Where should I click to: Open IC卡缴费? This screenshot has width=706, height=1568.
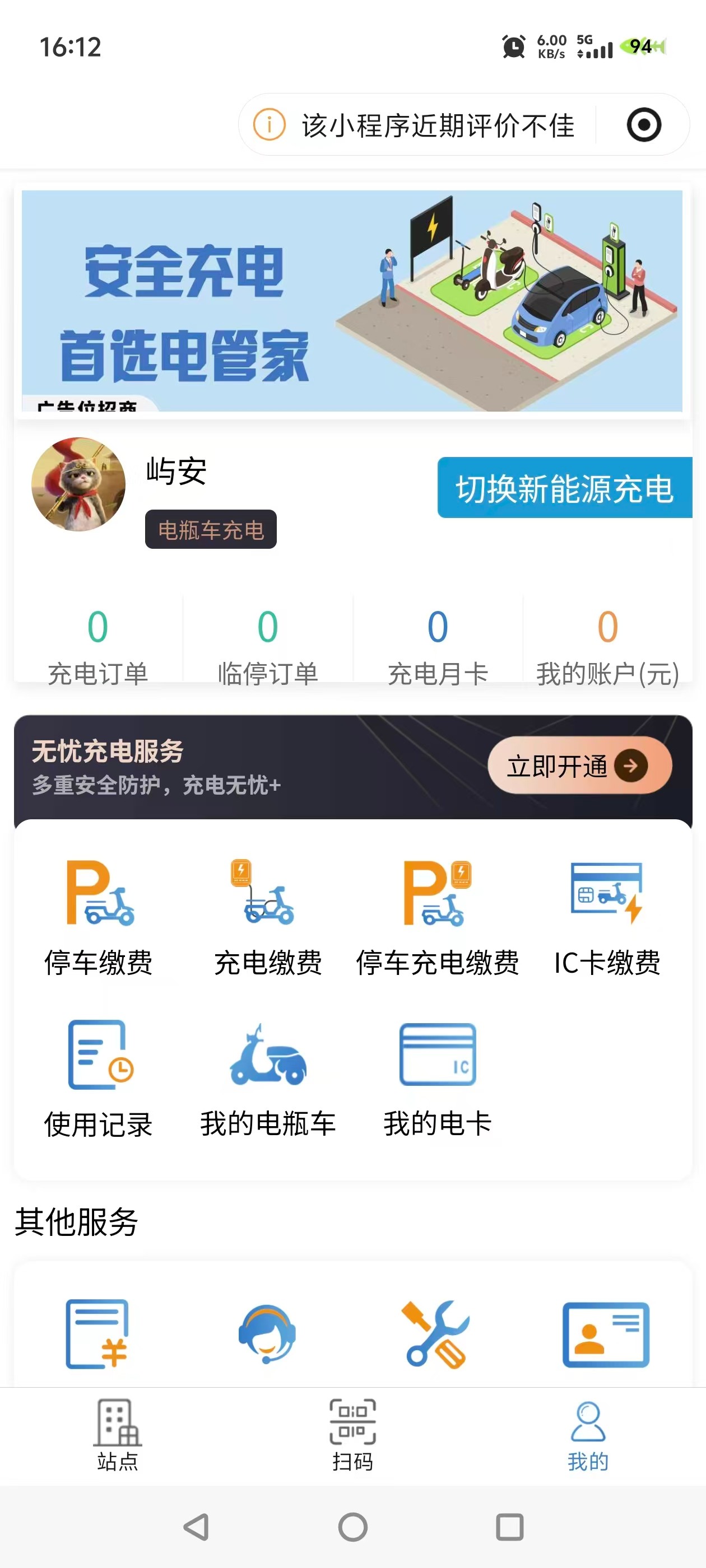(607, 917)
